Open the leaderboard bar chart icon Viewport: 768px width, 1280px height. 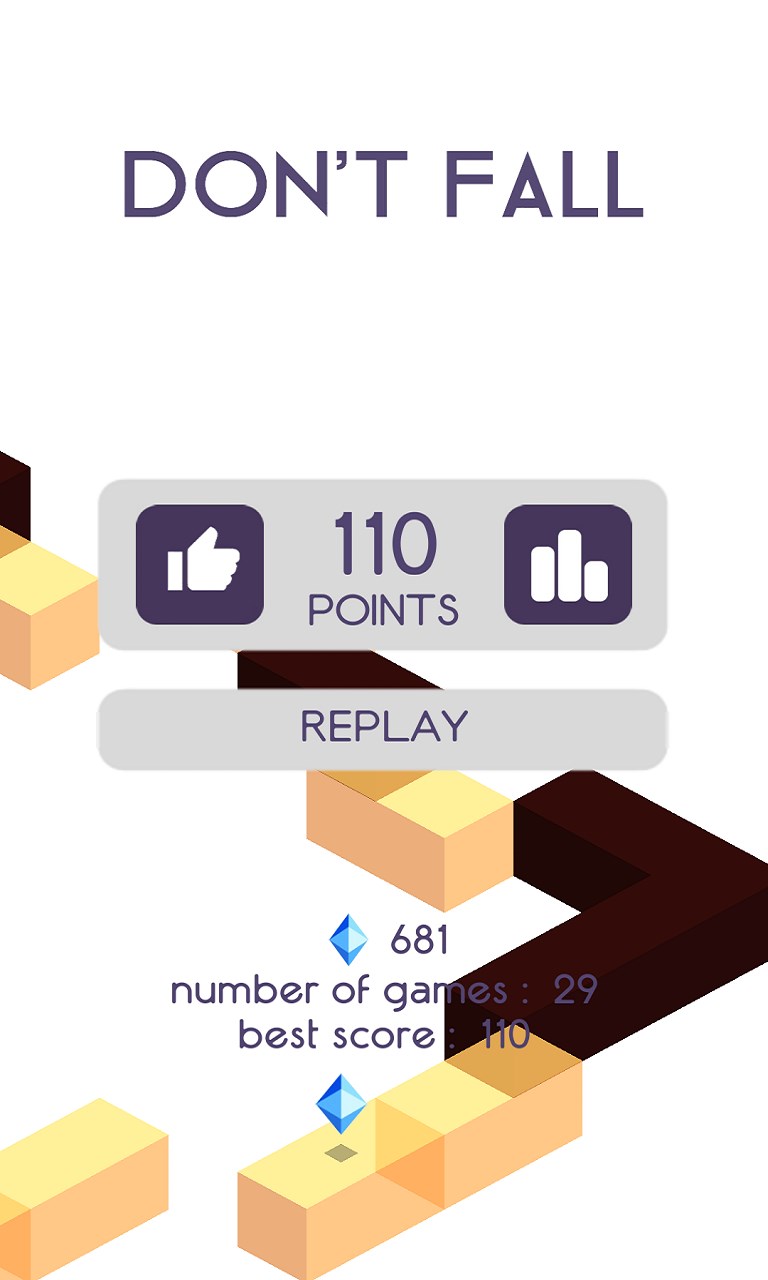pos(568,565)
